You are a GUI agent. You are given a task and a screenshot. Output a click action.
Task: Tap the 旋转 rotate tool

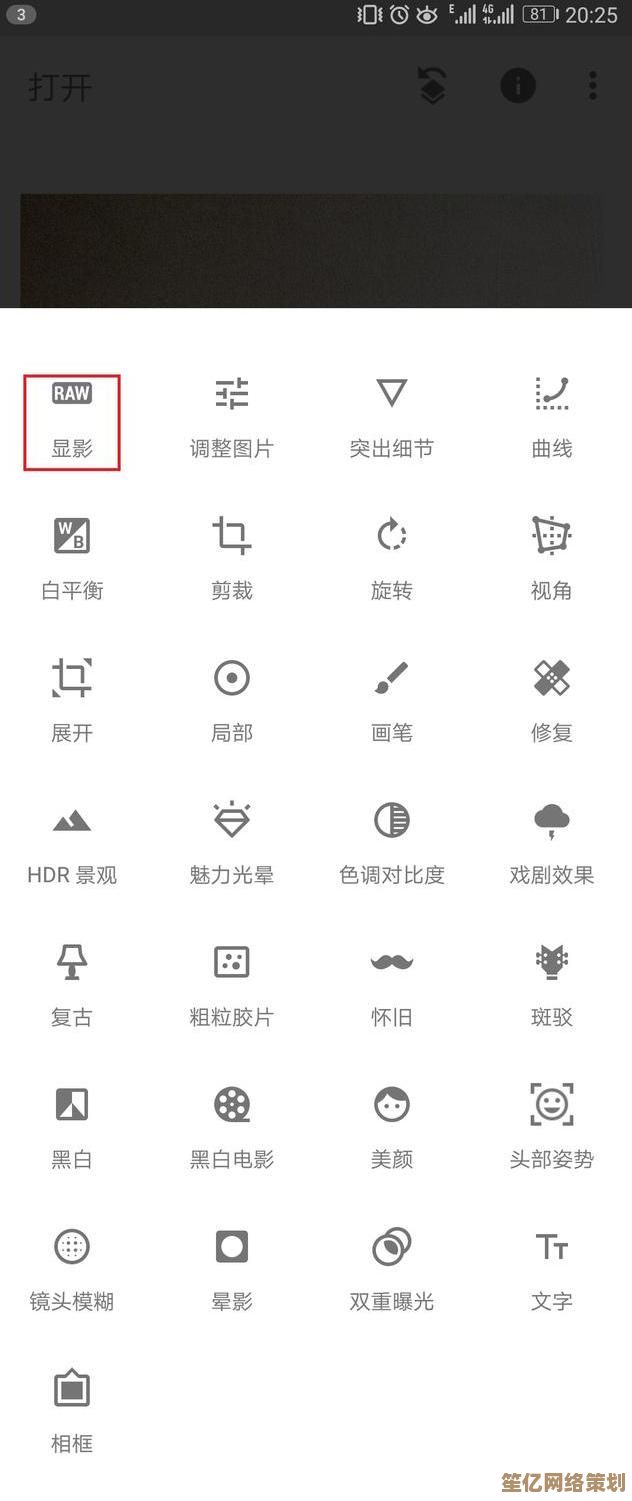click(392, 560)
